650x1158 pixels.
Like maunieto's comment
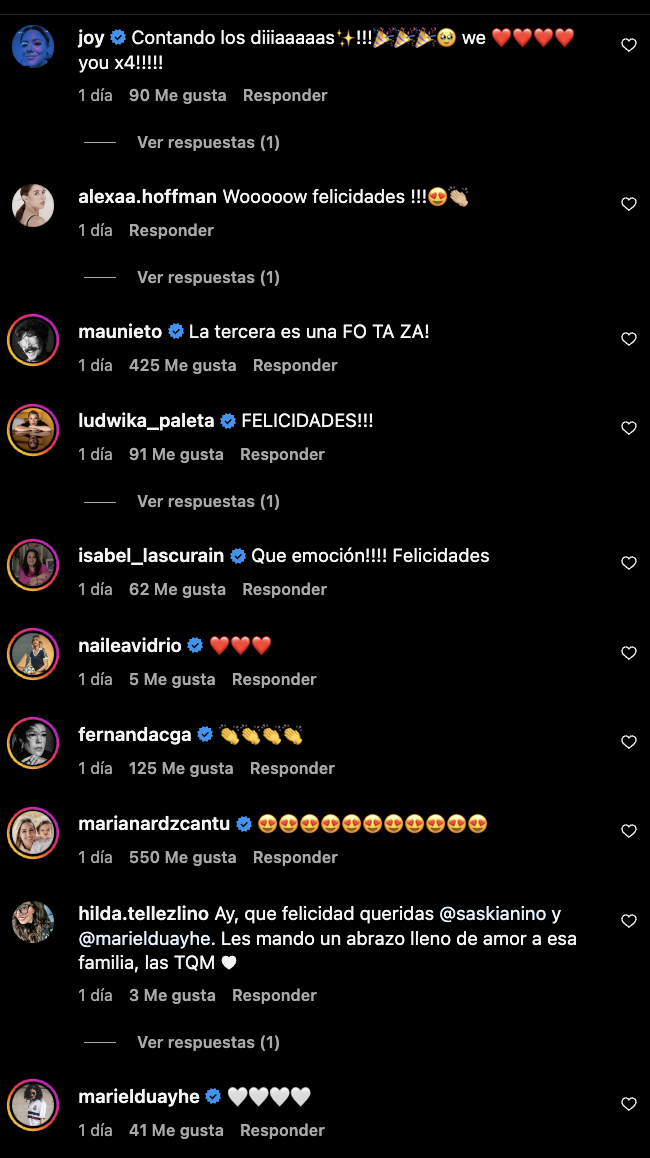(x=629, y=339)
